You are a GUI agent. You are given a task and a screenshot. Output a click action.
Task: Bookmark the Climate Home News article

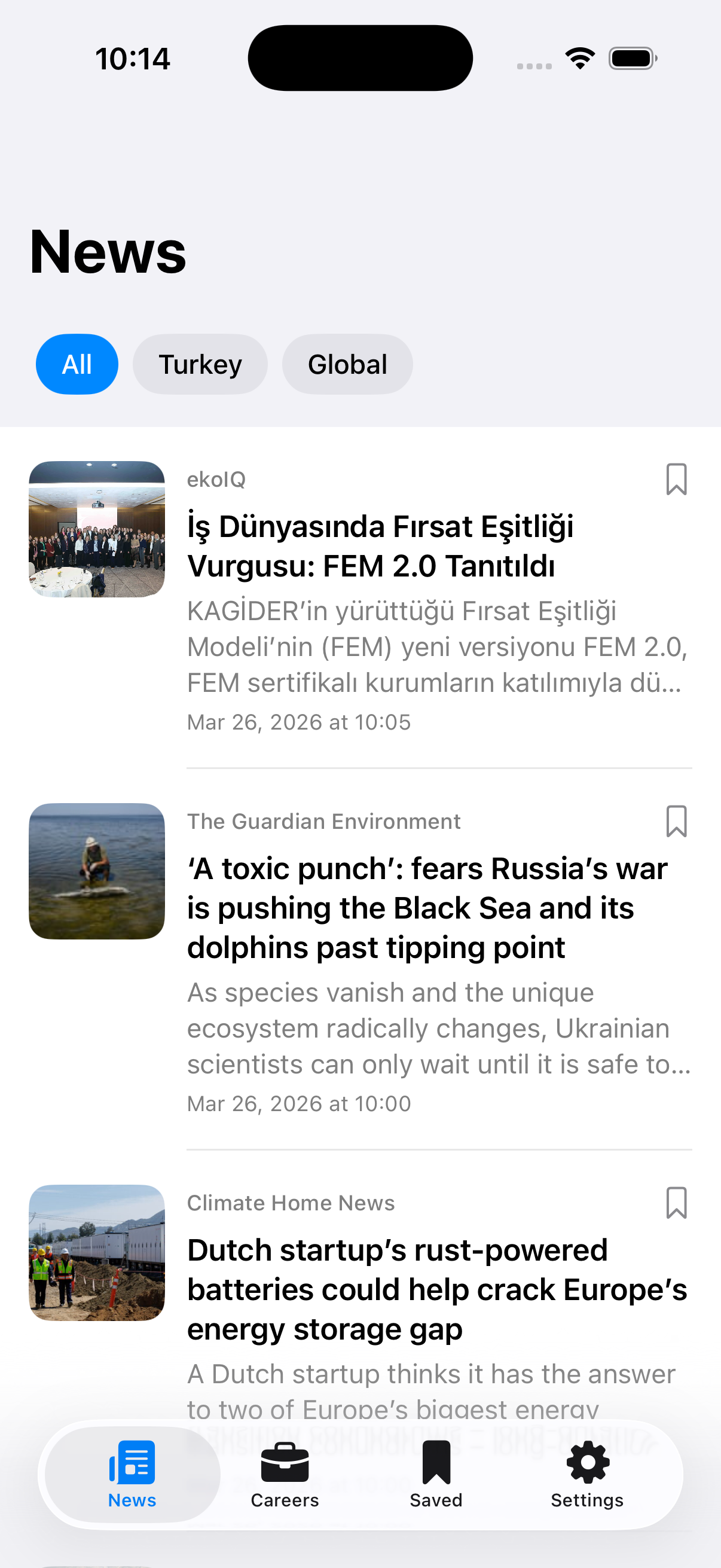click(676, 1203)
